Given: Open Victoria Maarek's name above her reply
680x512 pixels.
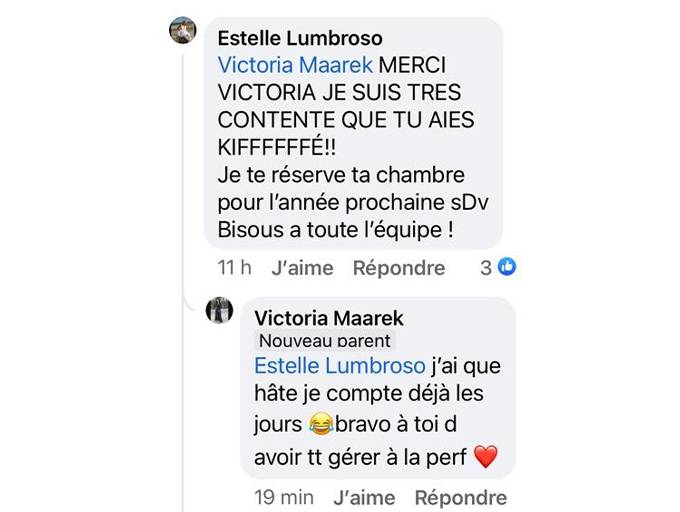Looking at the screenshot, I should (x=329, y=318).
